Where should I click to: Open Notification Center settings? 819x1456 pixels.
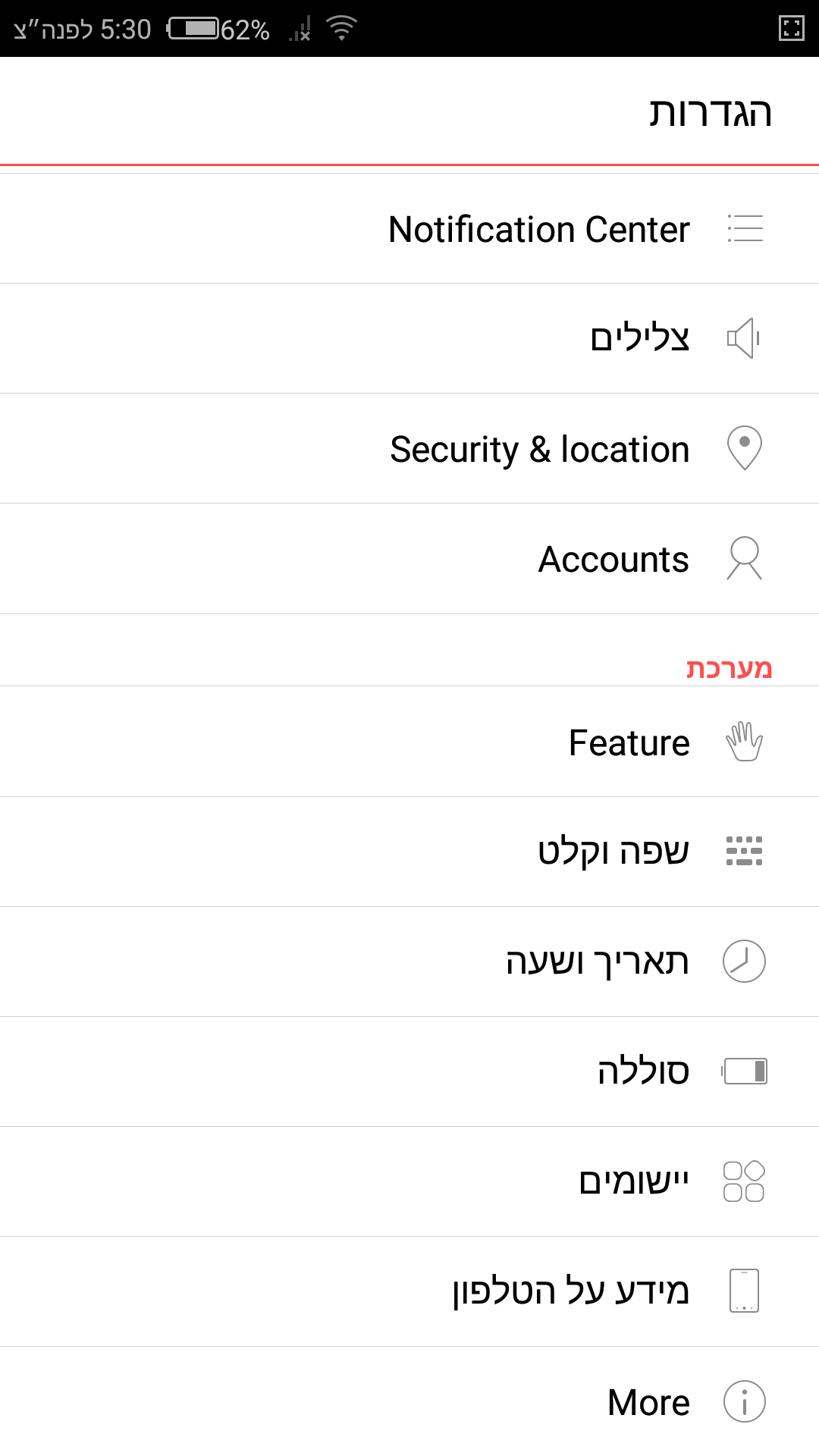(538, 229)
